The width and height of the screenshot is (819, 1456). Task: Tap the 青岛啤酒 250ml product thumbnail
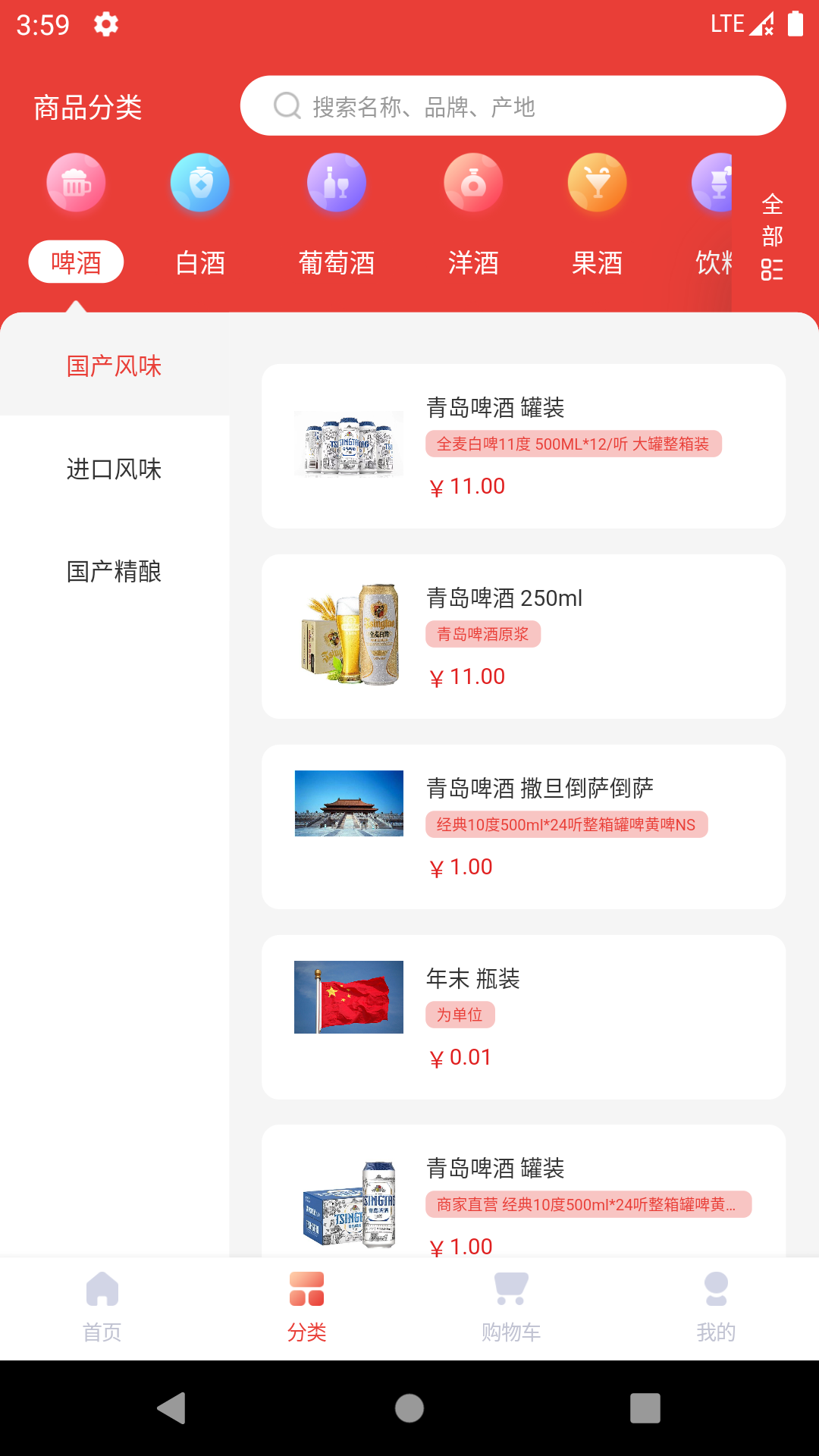coord(347,636)
